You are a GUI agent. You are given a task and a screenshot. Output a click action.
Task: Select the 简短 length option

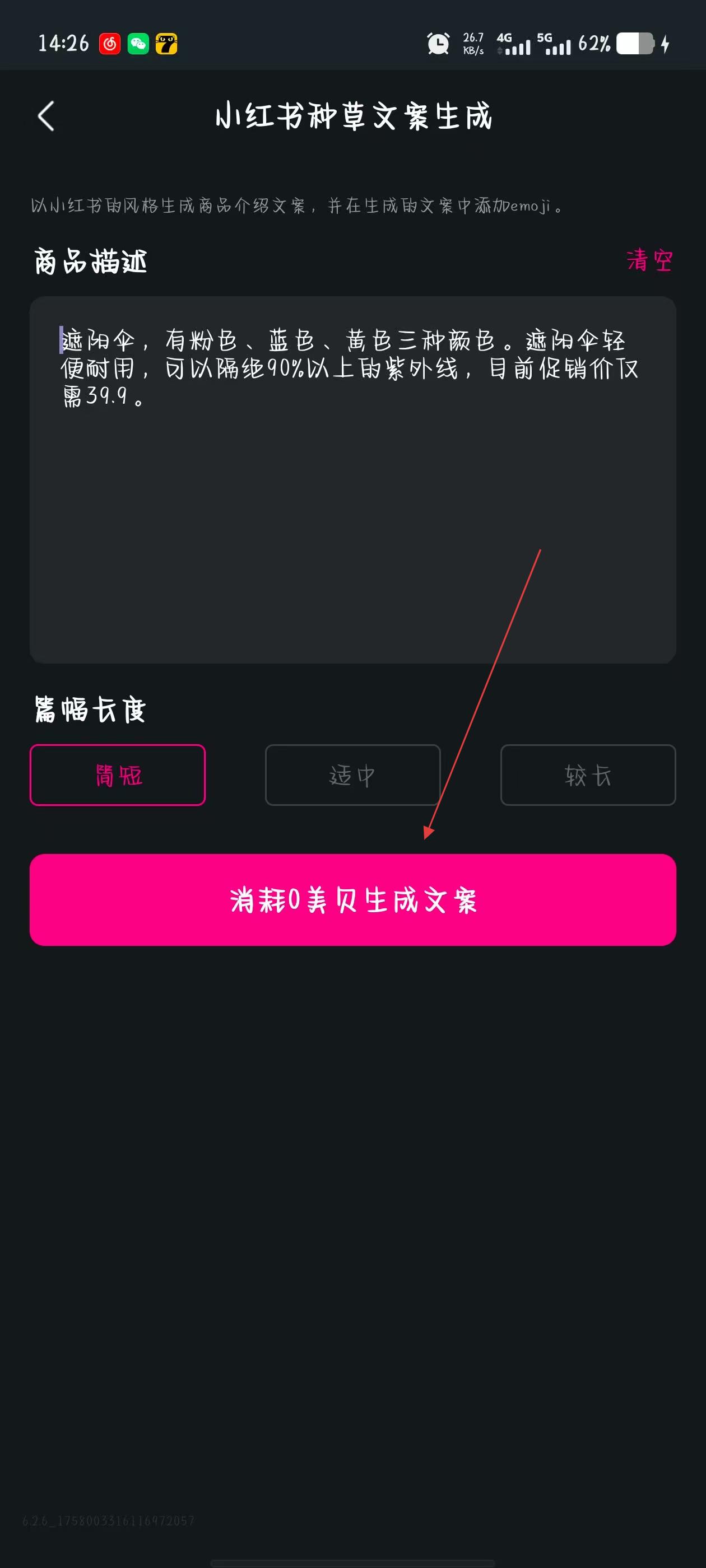coord(118,775)
